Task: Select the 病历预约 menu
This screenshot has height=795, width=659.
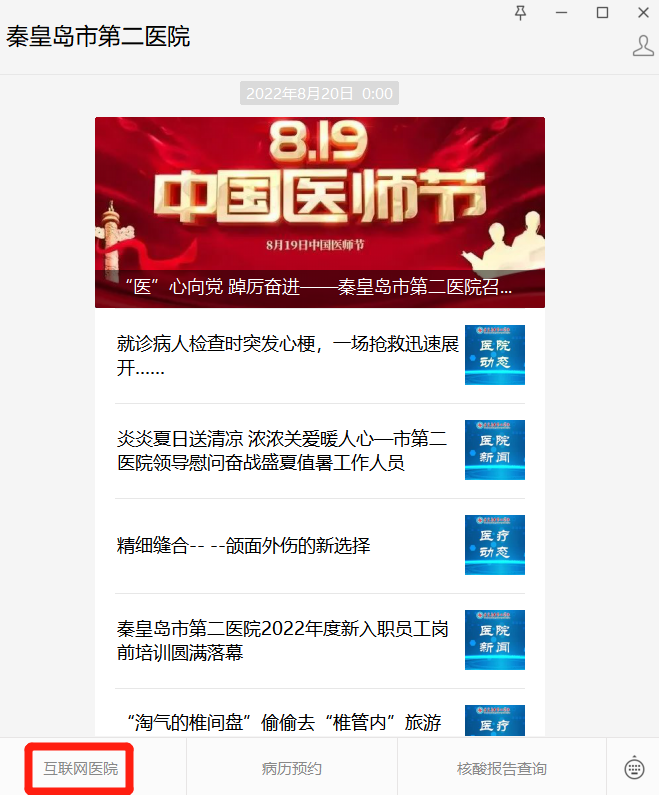Action: click(291, 769)
